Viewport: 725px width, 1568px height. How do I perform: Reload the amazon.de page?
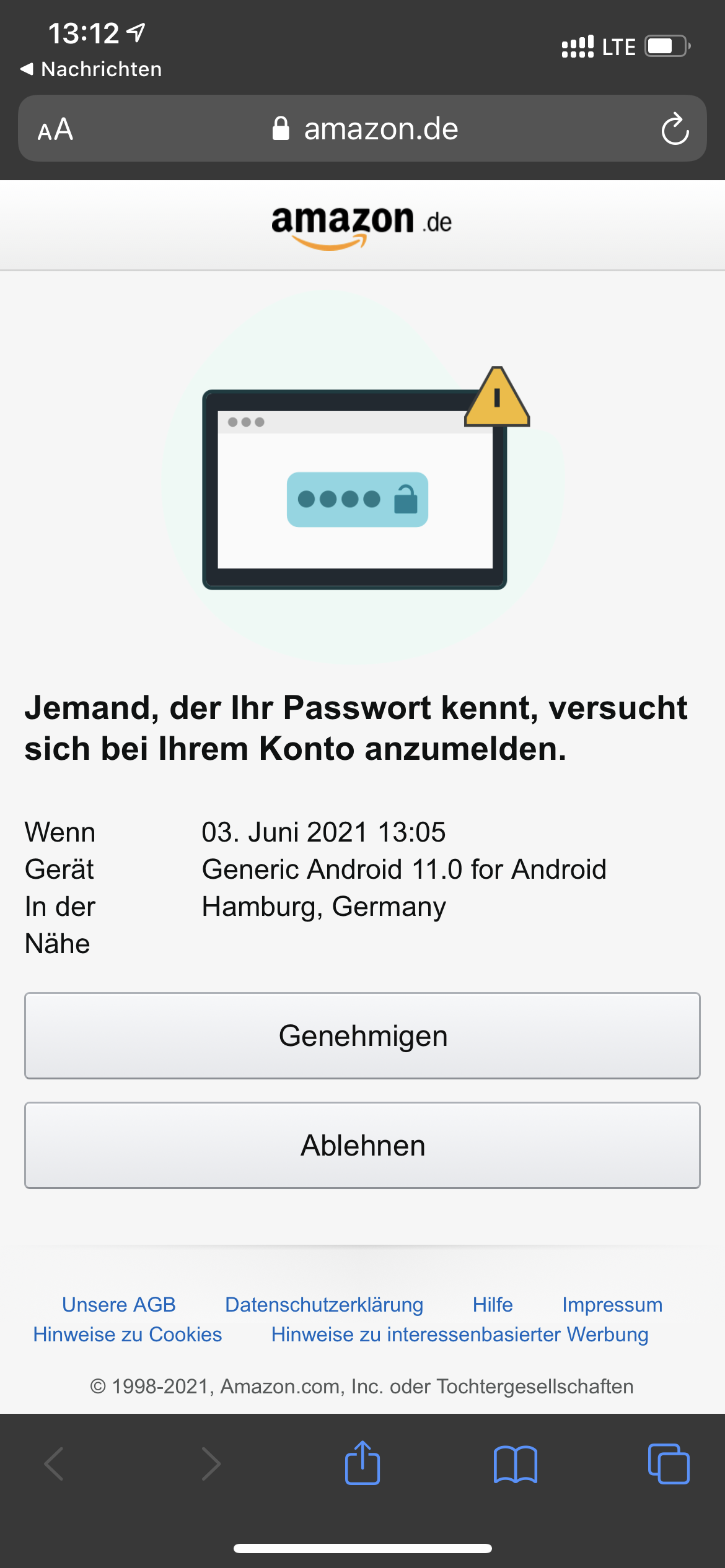point(675,129)
